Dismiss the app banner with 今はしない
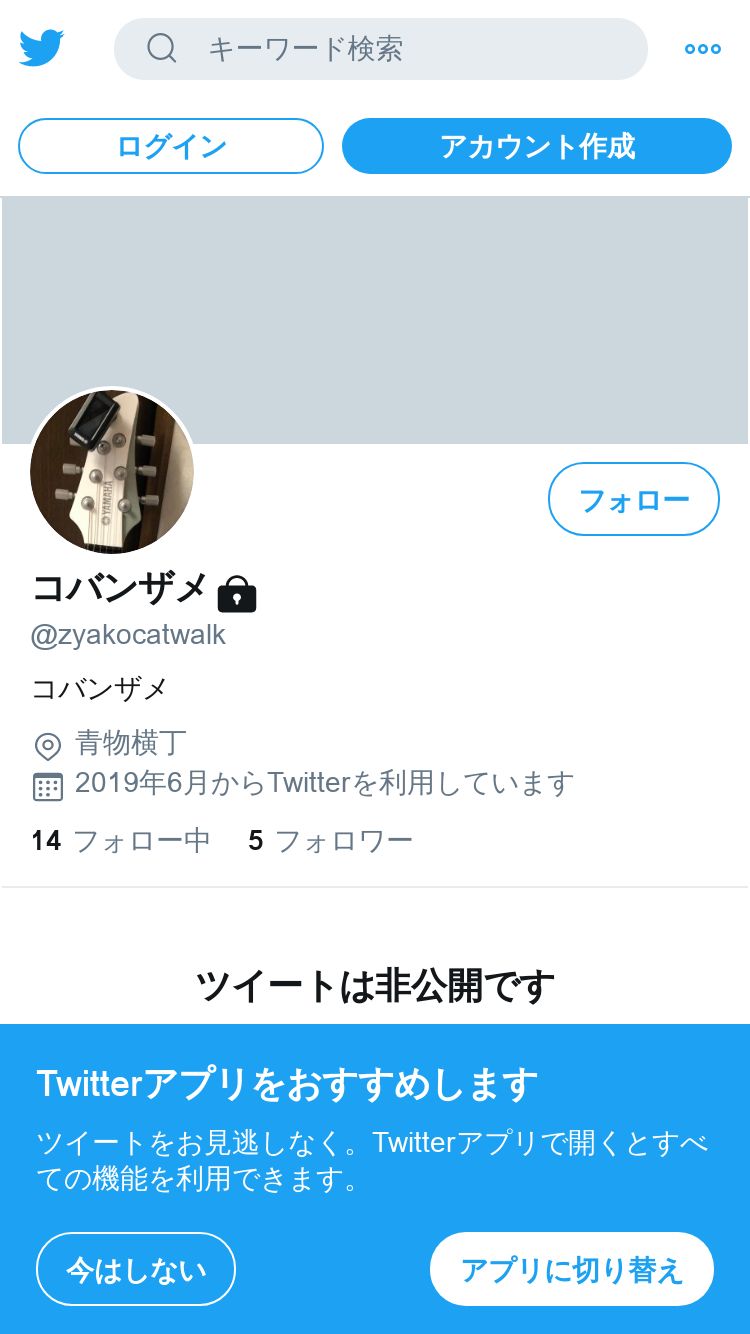The height and width of the screenshot is (1334, 750). [136, 1269]
